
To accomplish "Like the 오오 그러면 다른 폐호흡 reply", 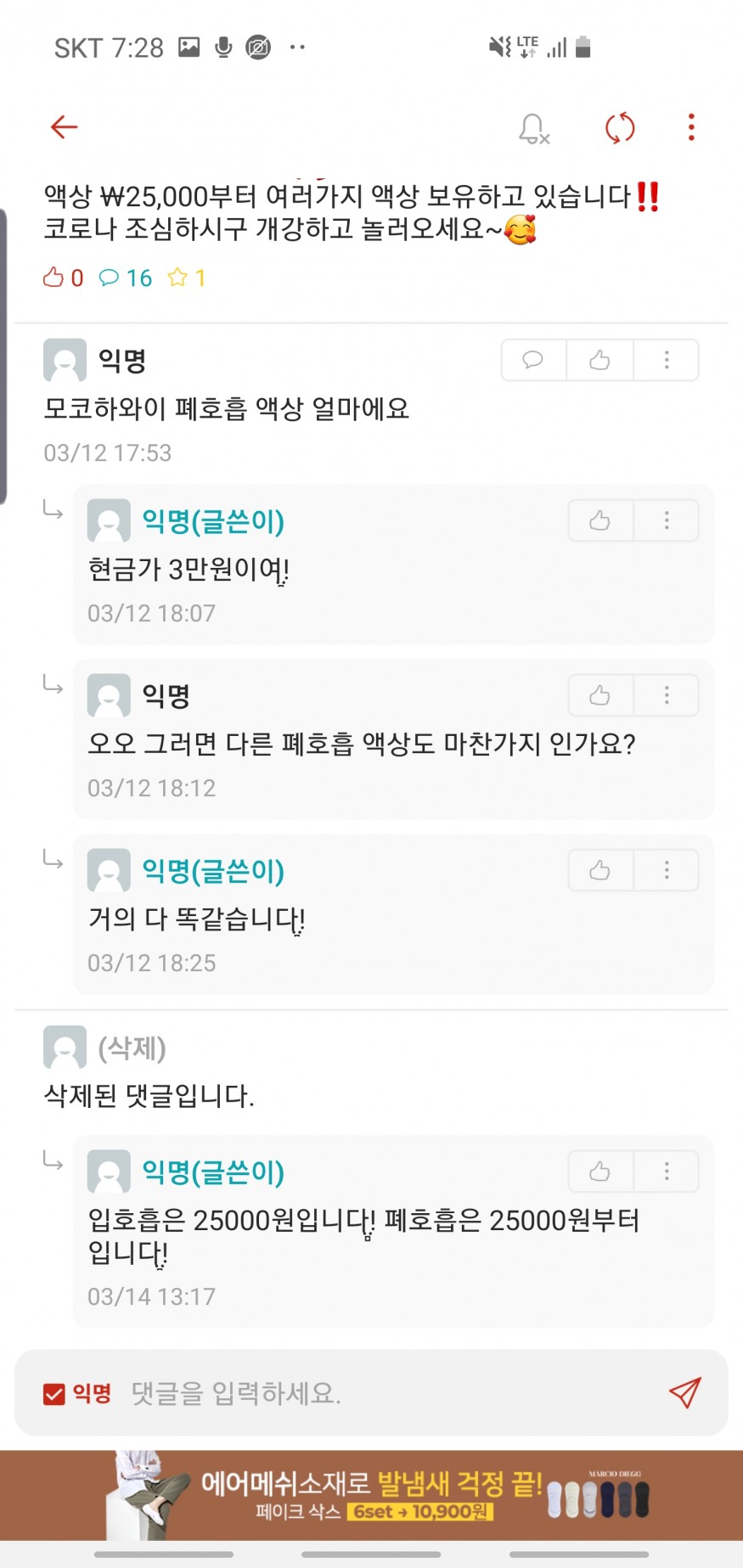I will [599, 695].
